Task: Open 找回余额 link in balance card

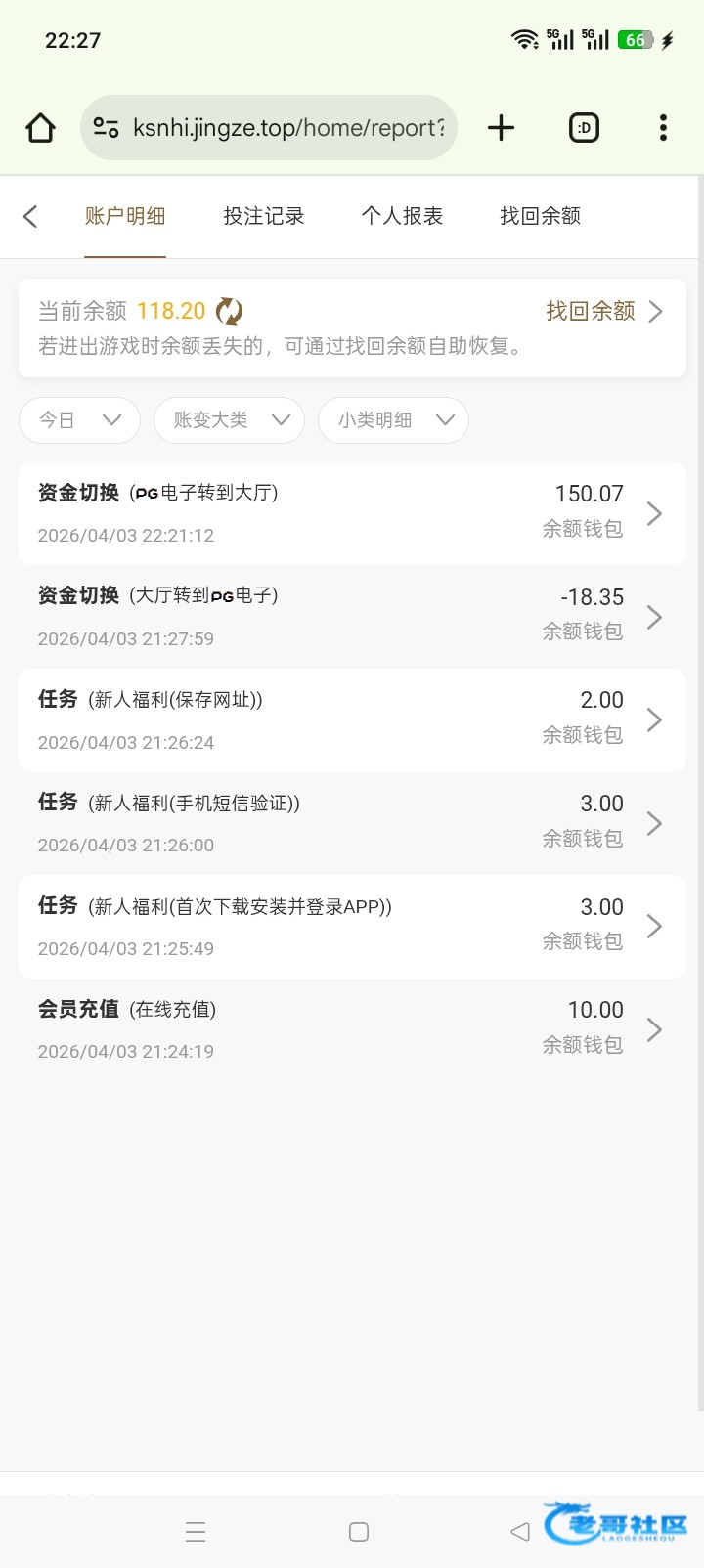Action: (x=603, y=311)
